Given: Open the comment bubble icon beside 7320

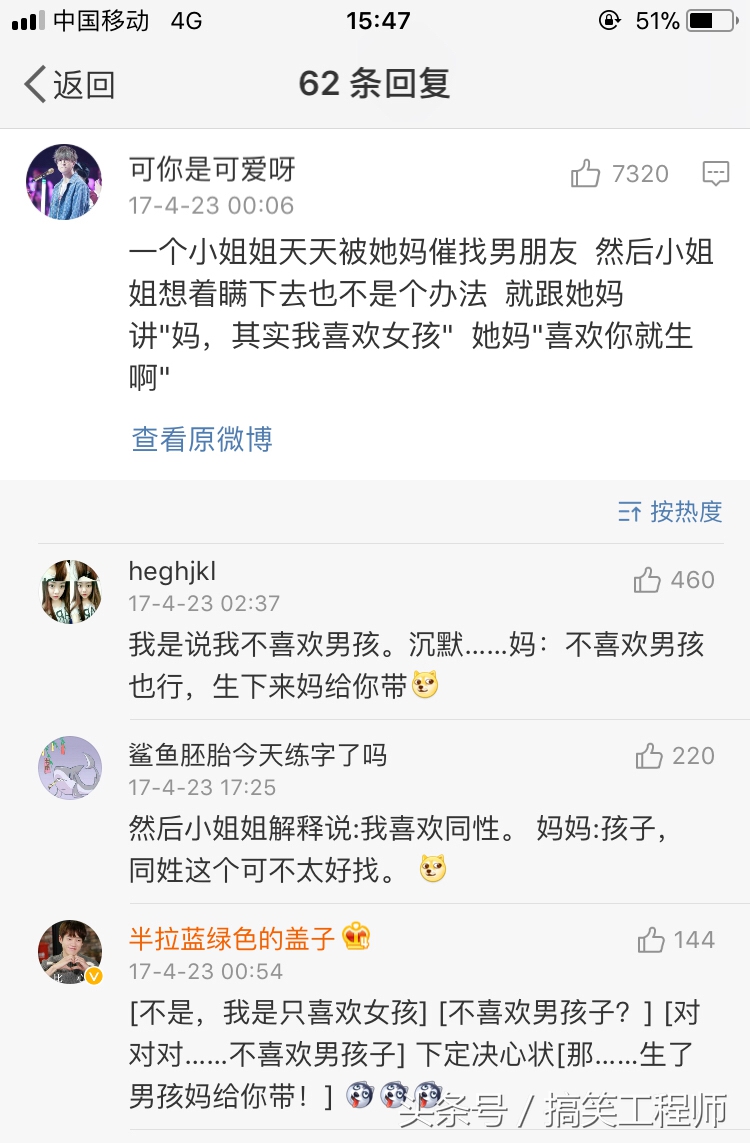Looking at the screenshot, I should (715, 172).
